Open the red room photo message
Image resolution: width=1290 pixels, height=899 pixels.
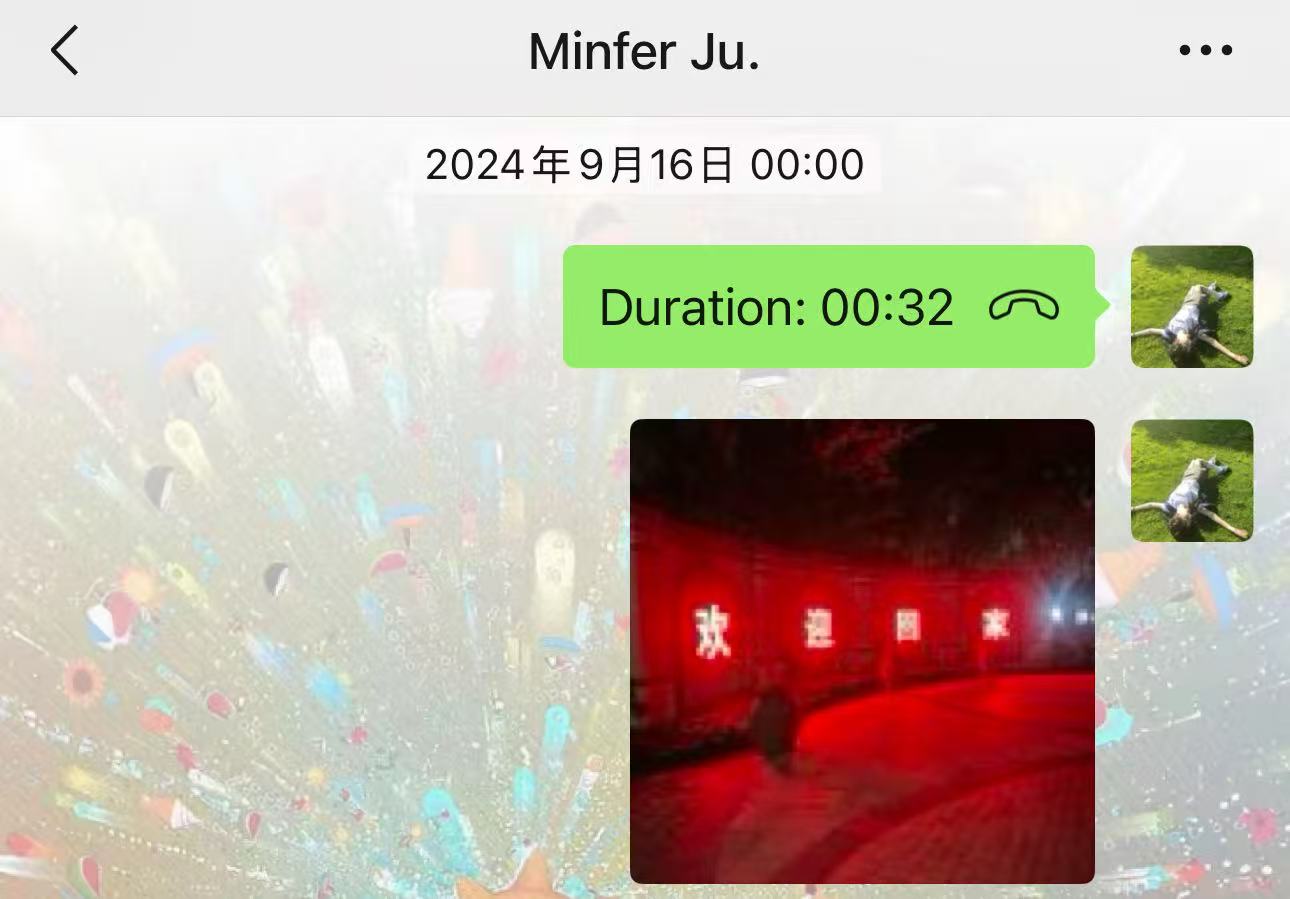862,651
